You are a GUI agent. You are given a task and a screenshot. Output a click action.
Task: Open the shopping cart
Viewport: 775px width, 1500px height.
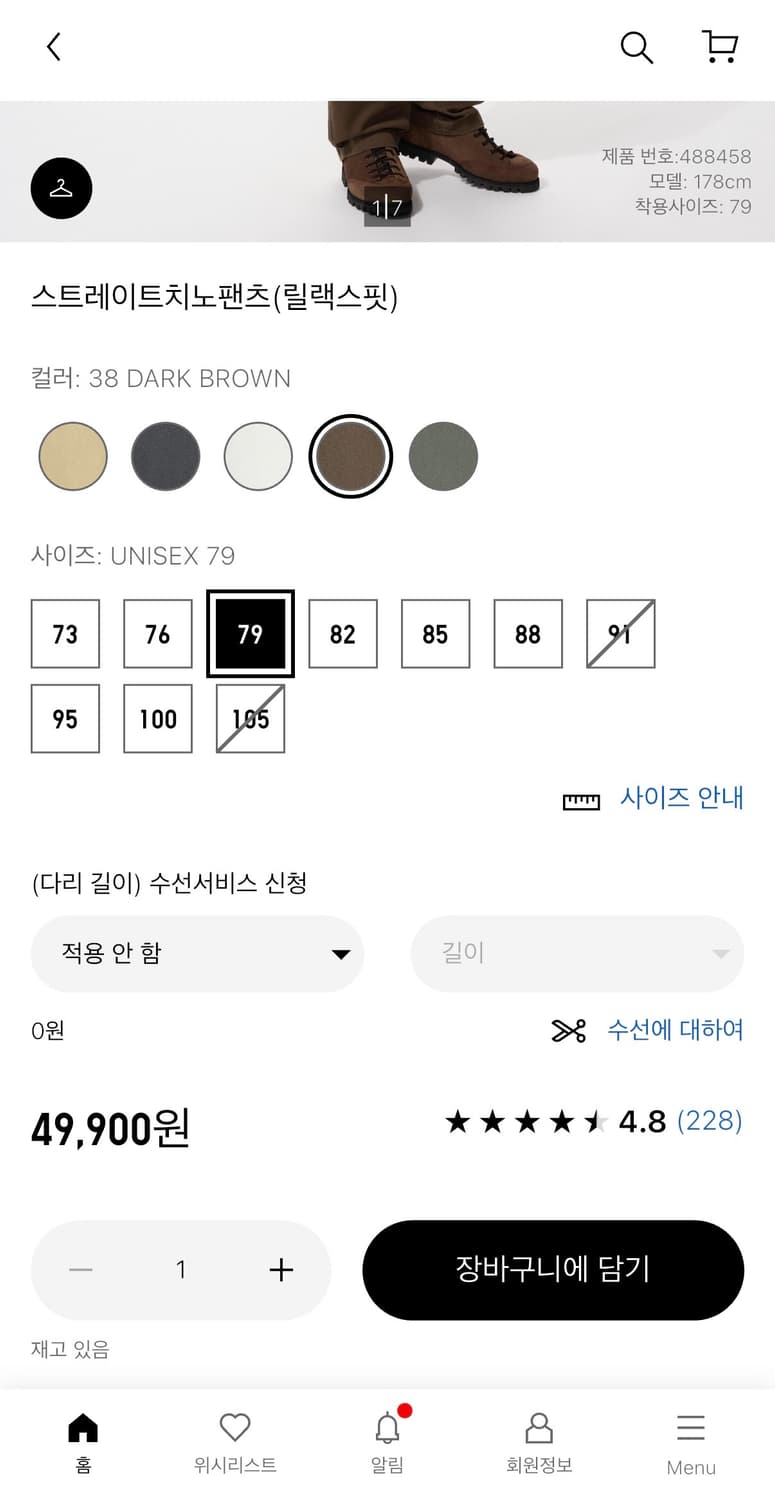[721, 47]
